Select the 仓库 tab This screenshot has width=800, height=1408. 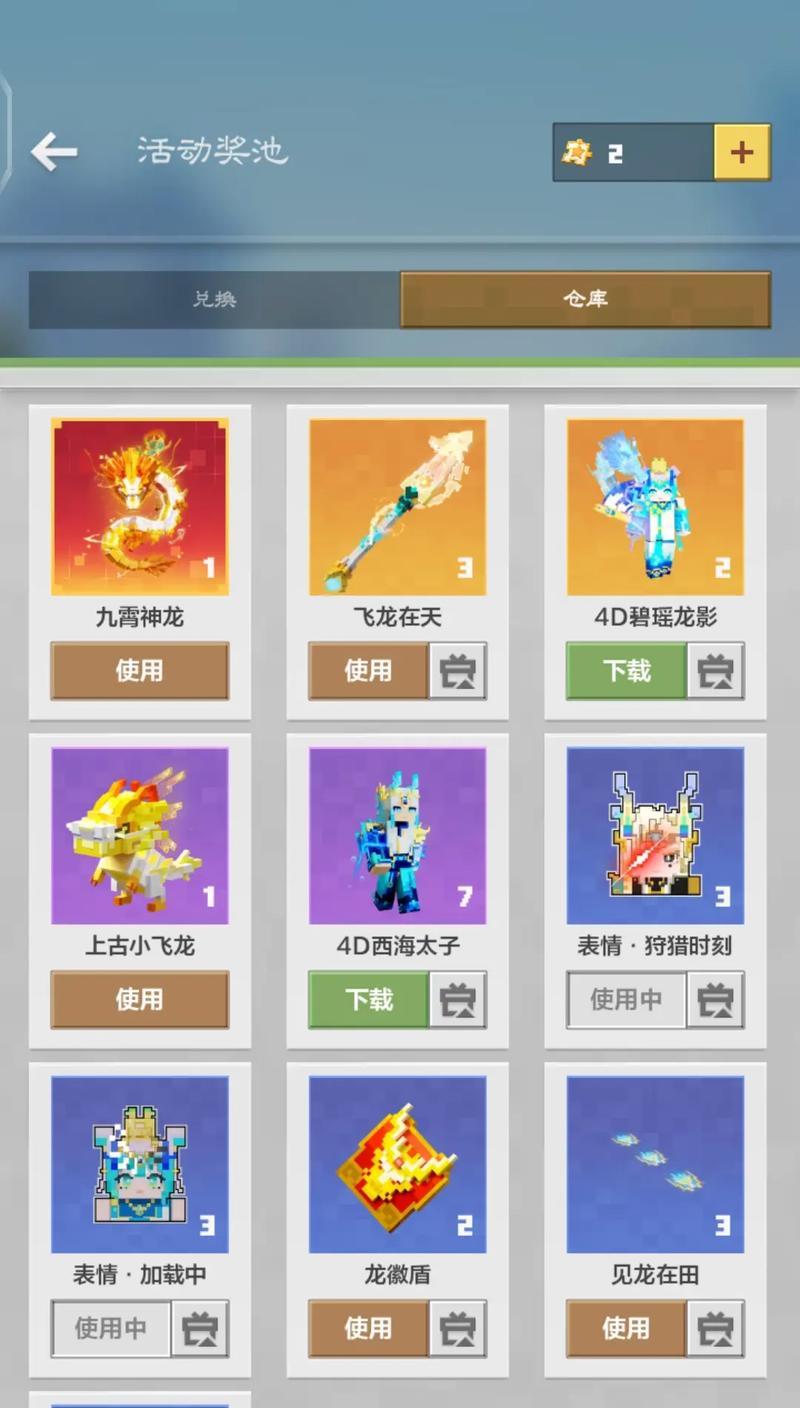point(585,299)
